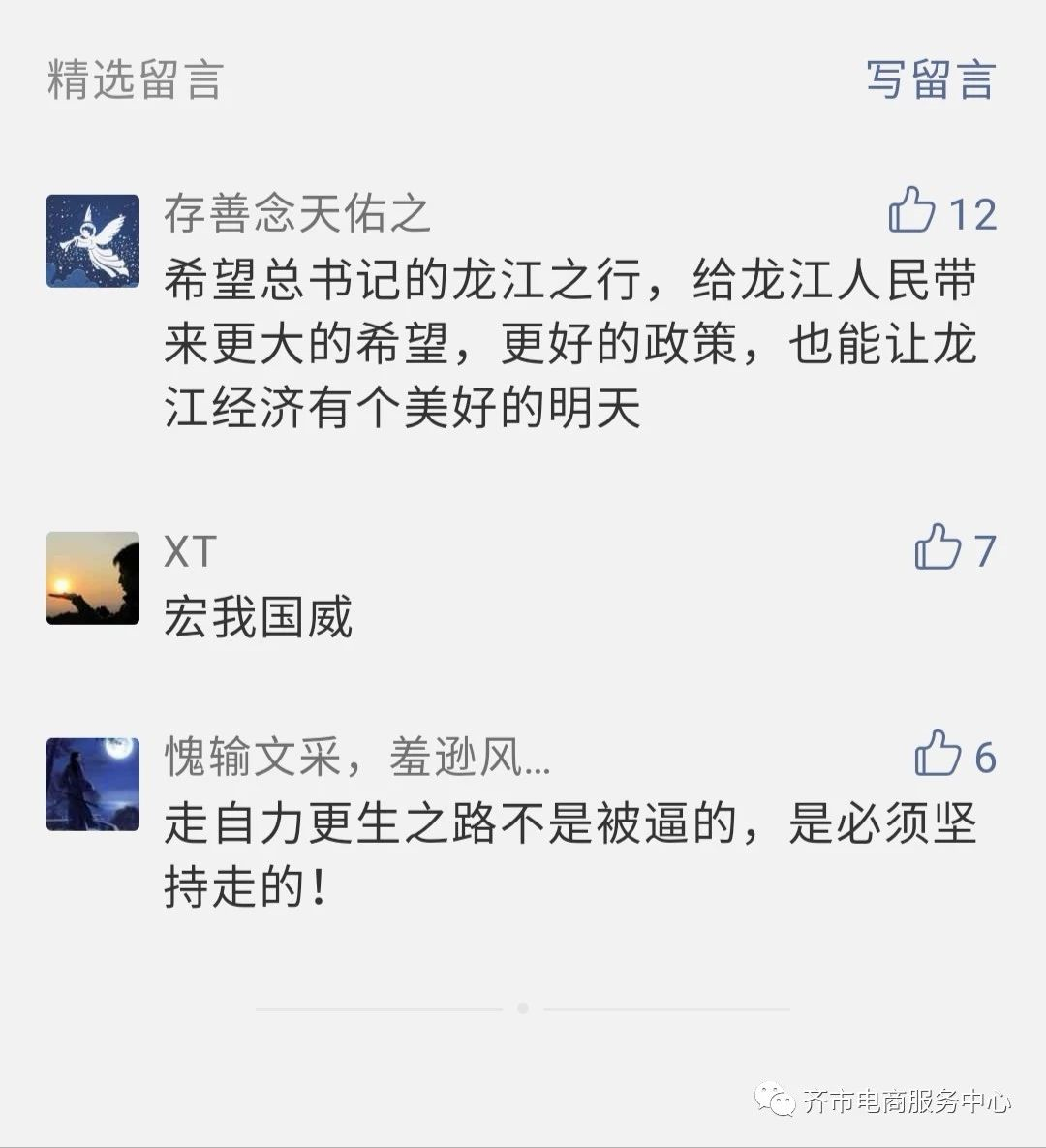1046x1148 pixels.
Task: Open 存善念天佑之's profile avatar
Action: (x=93, y=240)
